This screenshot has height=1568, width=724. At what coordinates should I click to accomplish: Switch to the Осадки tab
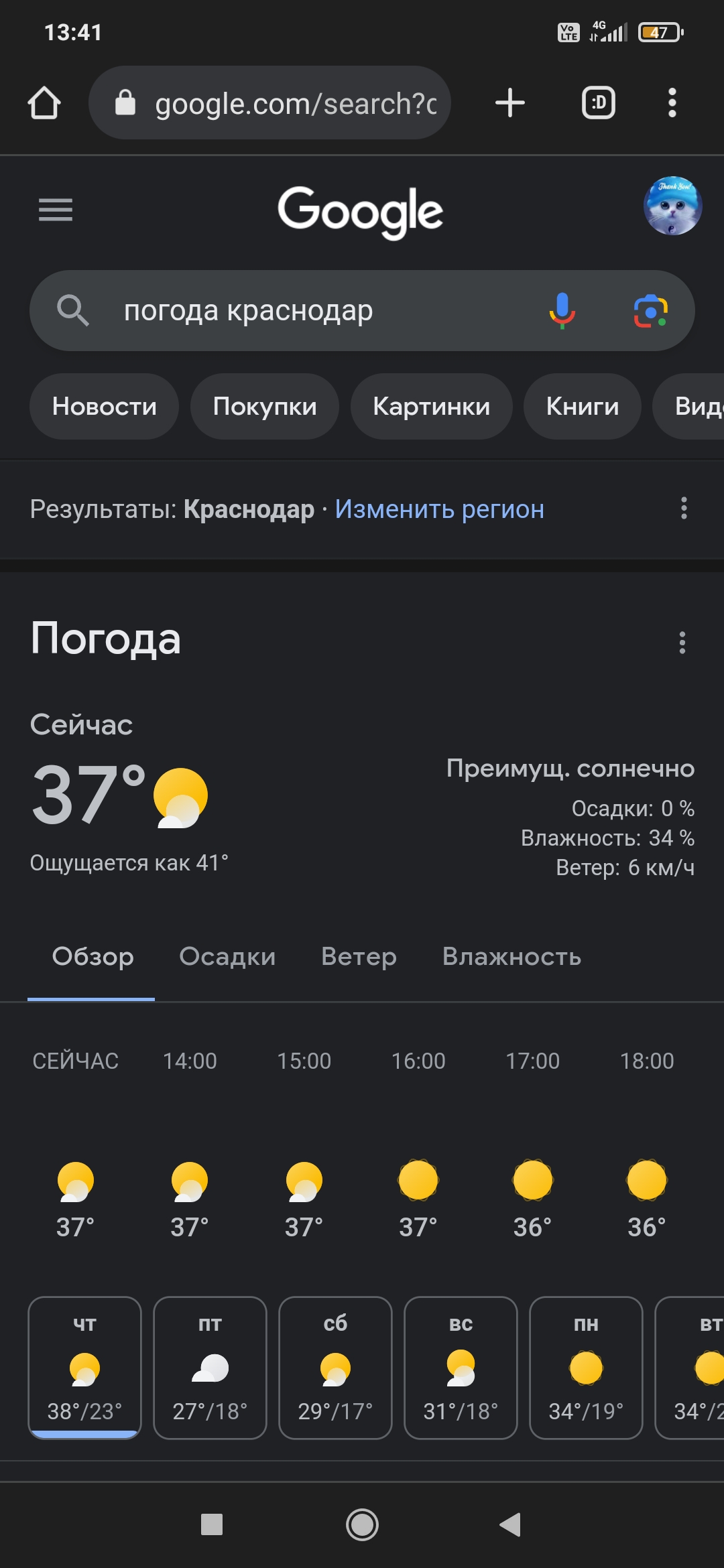pyautogui.click(x=227, y=957)
